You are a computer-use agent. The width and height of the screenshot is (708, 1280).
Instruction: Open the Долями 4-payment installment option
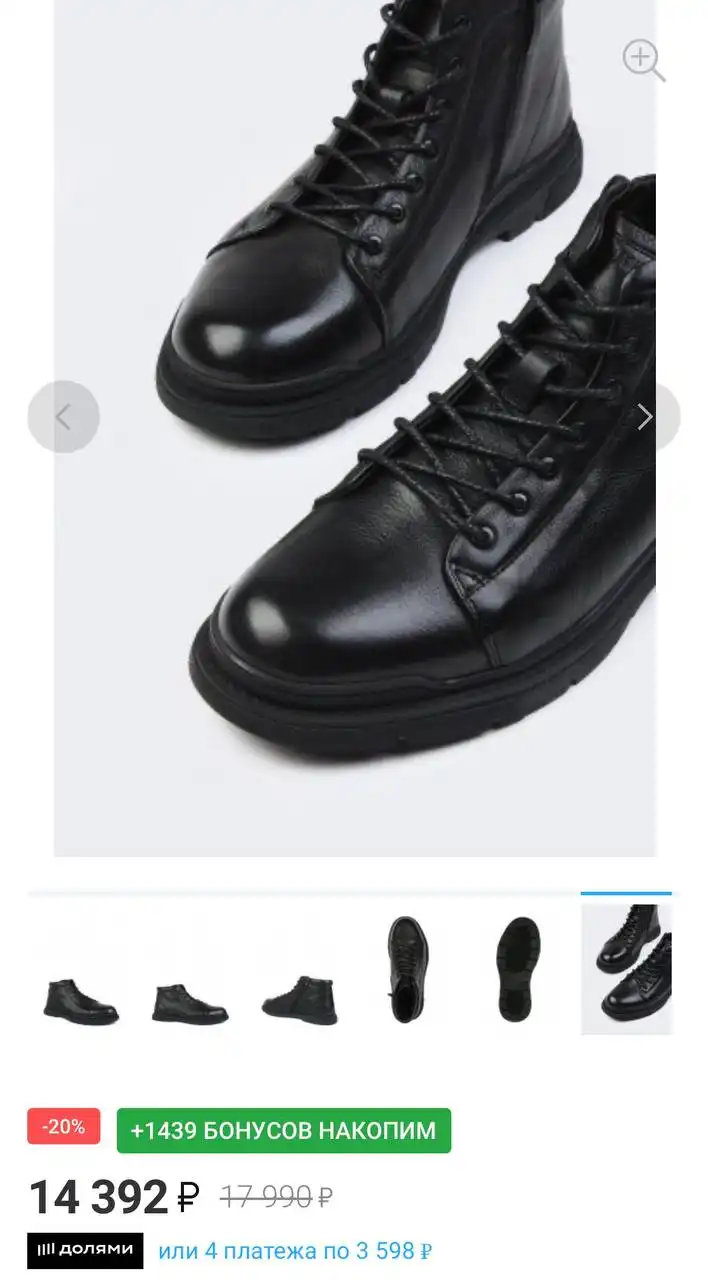[295, 1250]
